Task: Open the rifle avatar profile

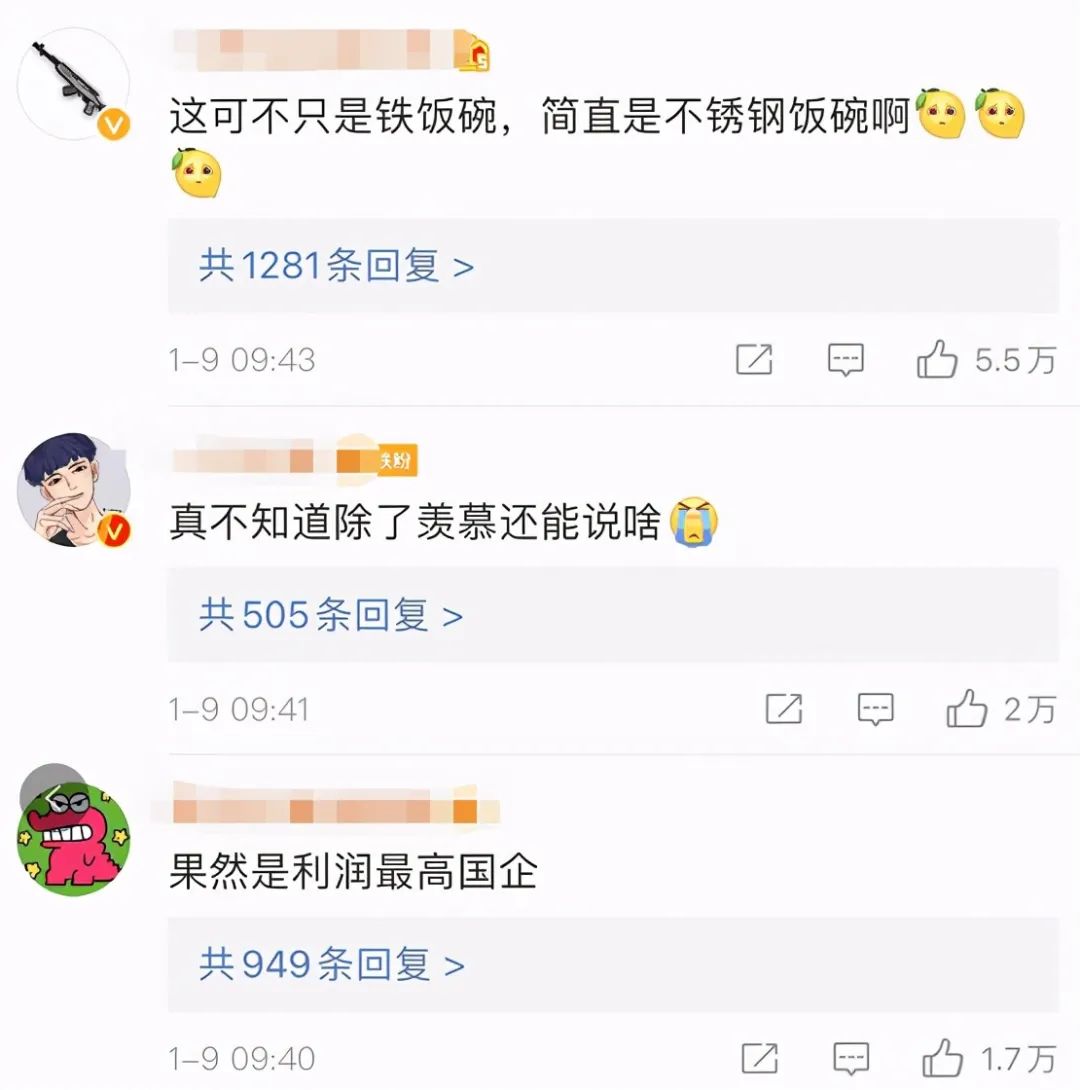Action: point(74,84)
